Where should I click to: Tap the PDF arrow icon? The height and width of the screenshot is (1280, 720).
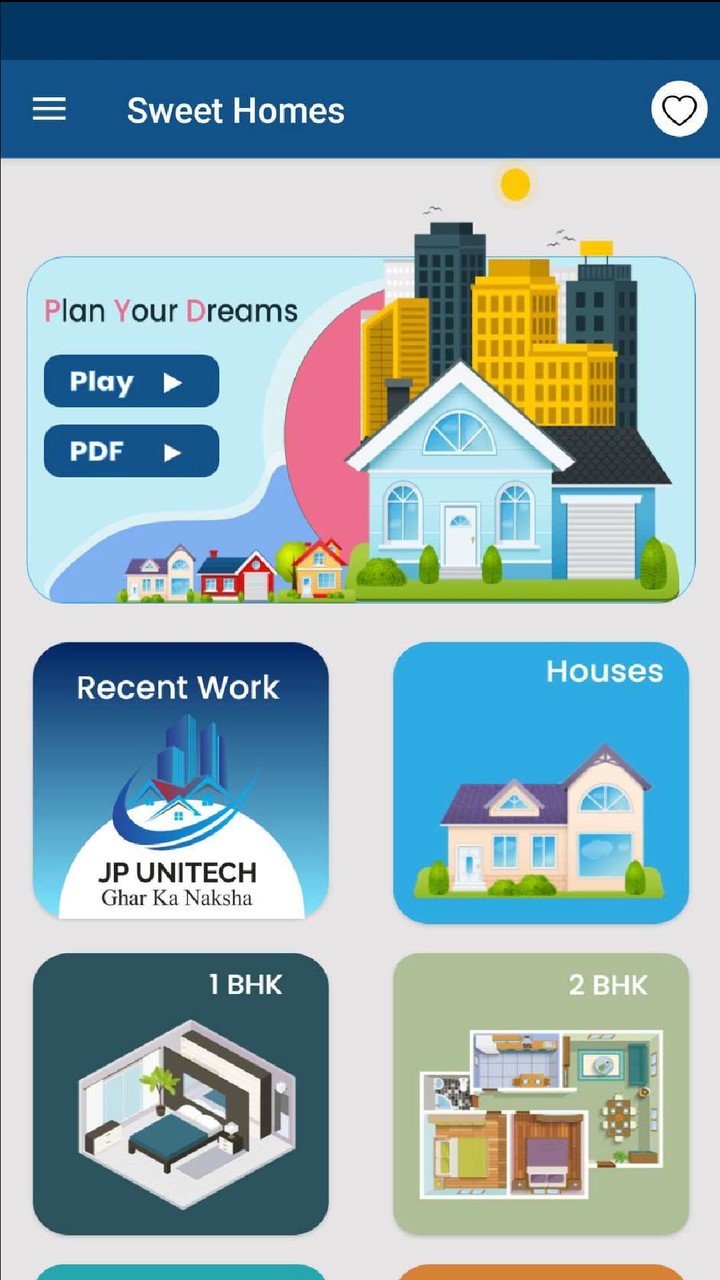176,451
